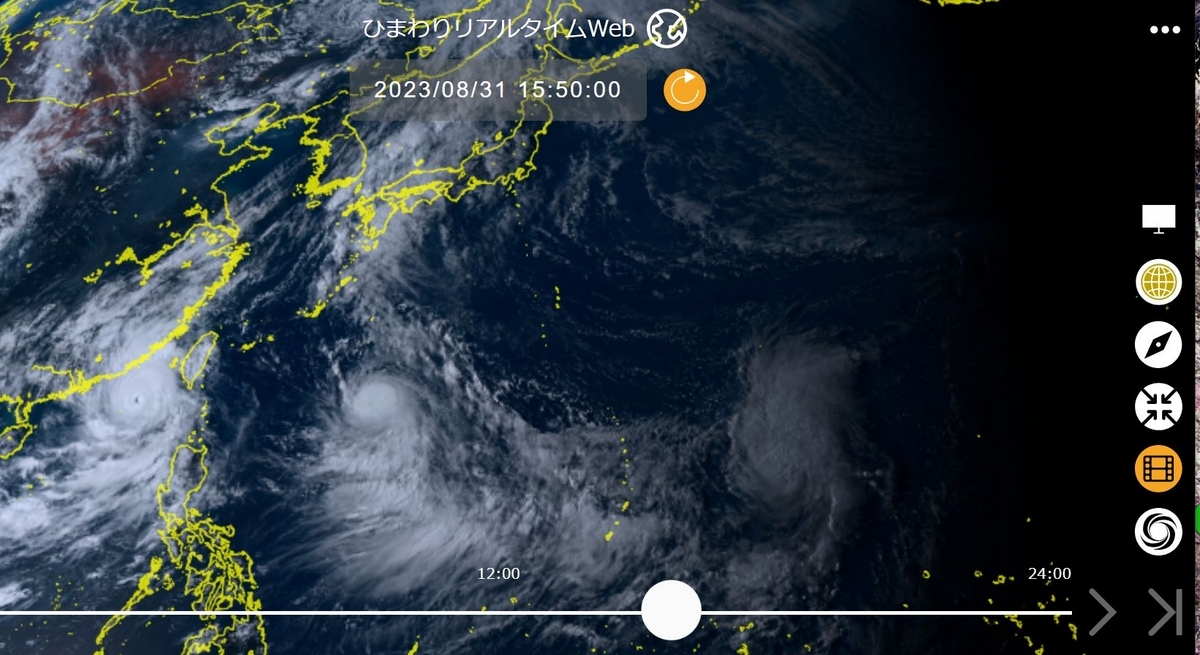Toggle the film animation mode
Screen dimensions: 1200x655
click(1159, 469)
